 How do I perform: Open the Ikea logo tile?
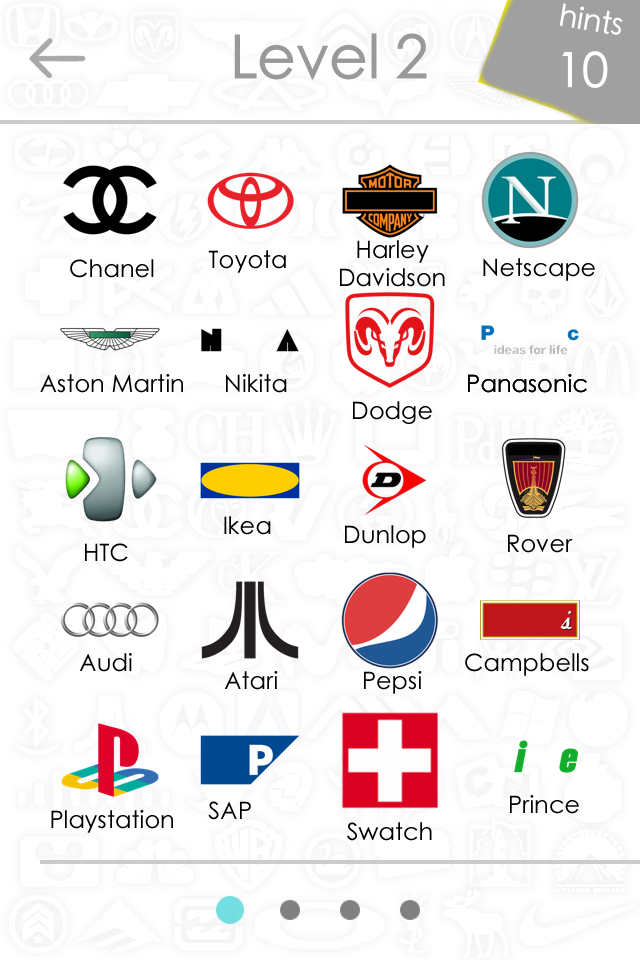[250, 480]
